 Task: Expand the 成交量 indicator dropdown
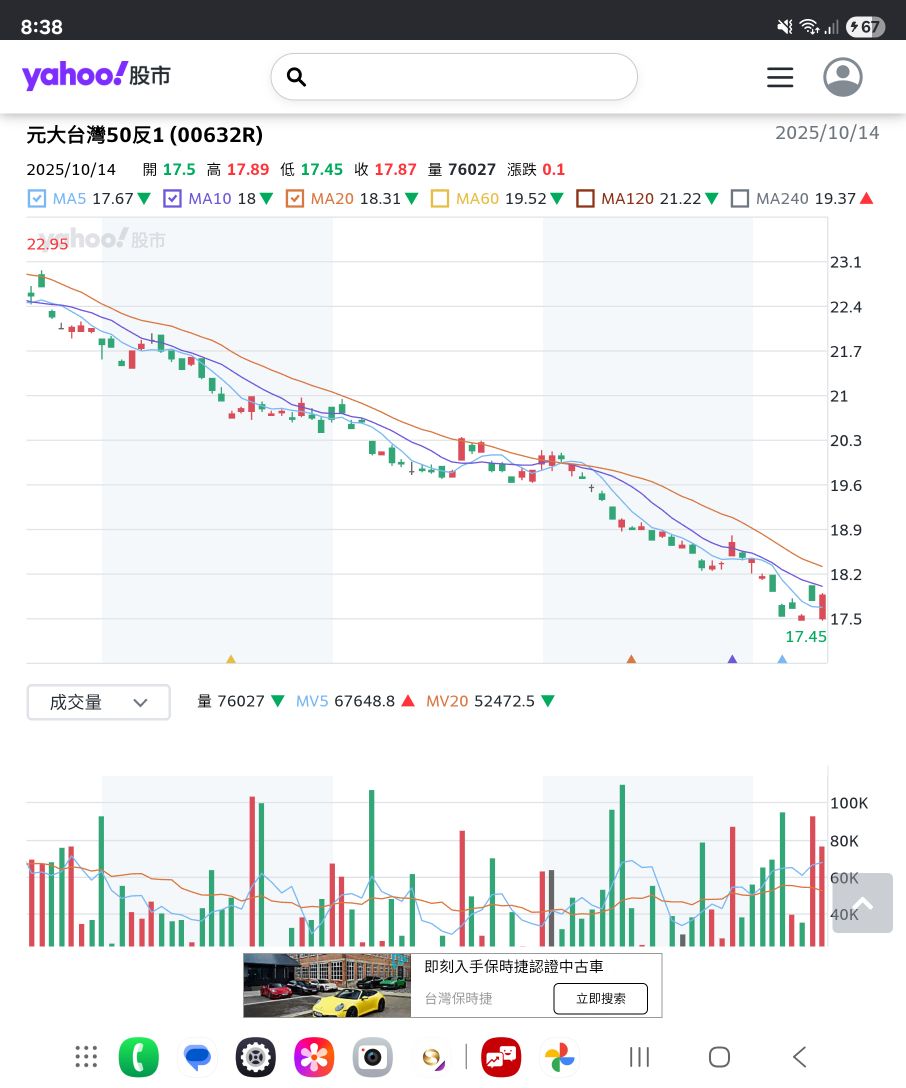click(x=98, y=702)
